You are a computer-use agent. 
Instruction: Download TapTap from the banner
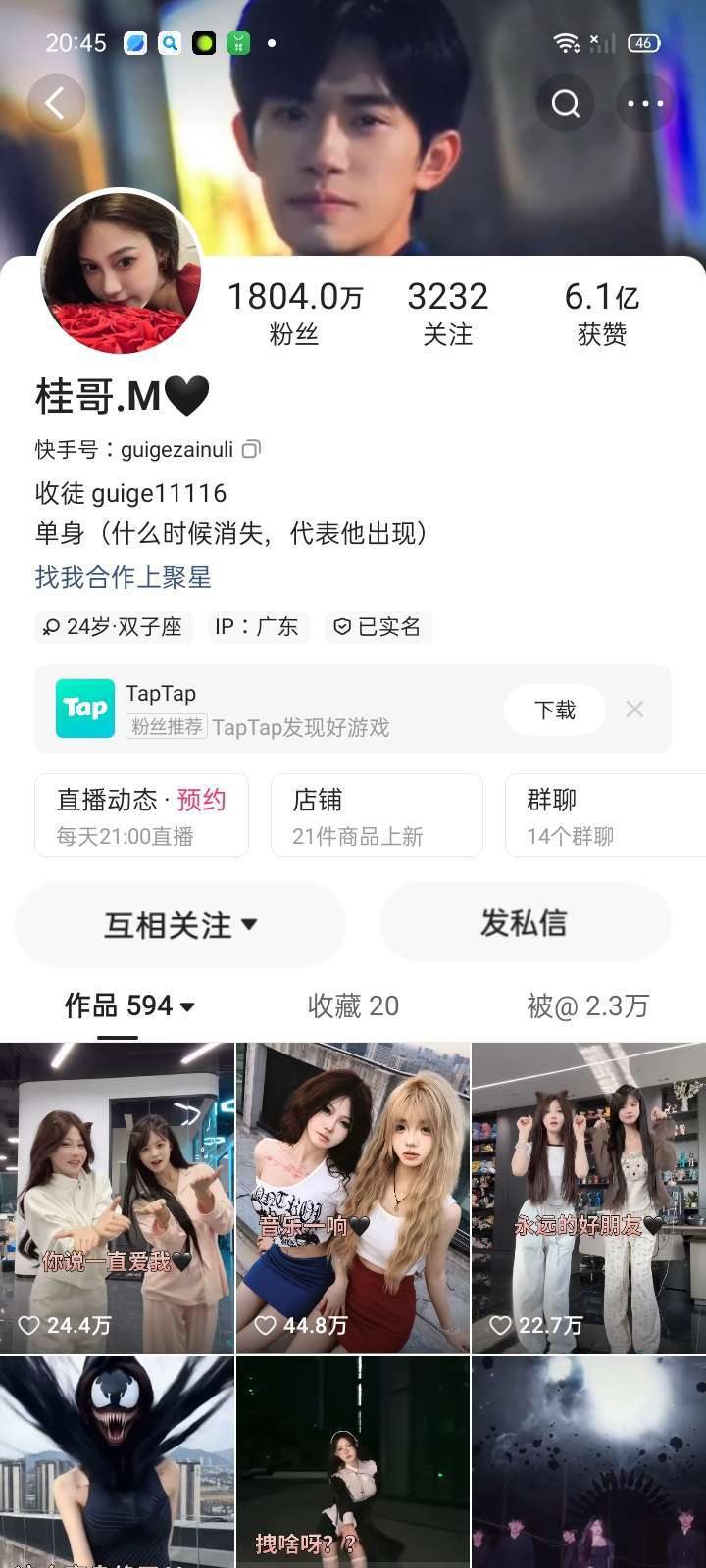coord(554,710)
